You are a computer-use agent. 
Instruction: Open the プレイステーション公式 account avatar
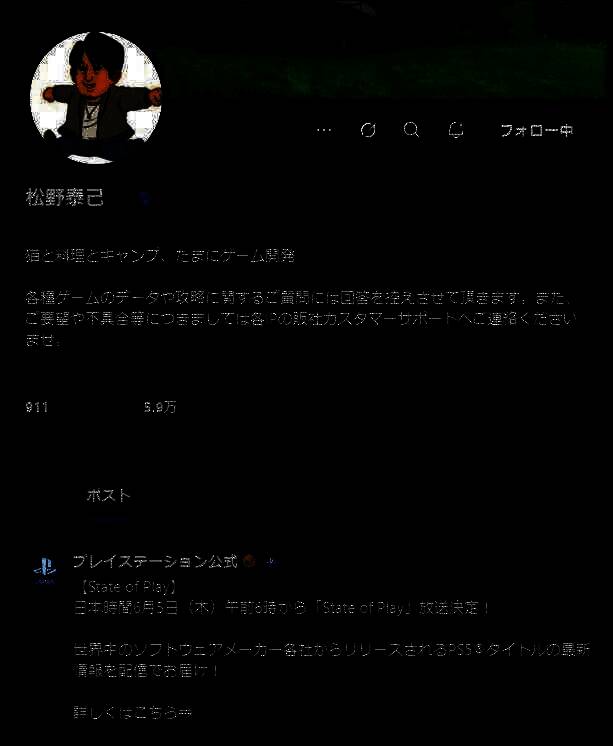coord(44,571)
